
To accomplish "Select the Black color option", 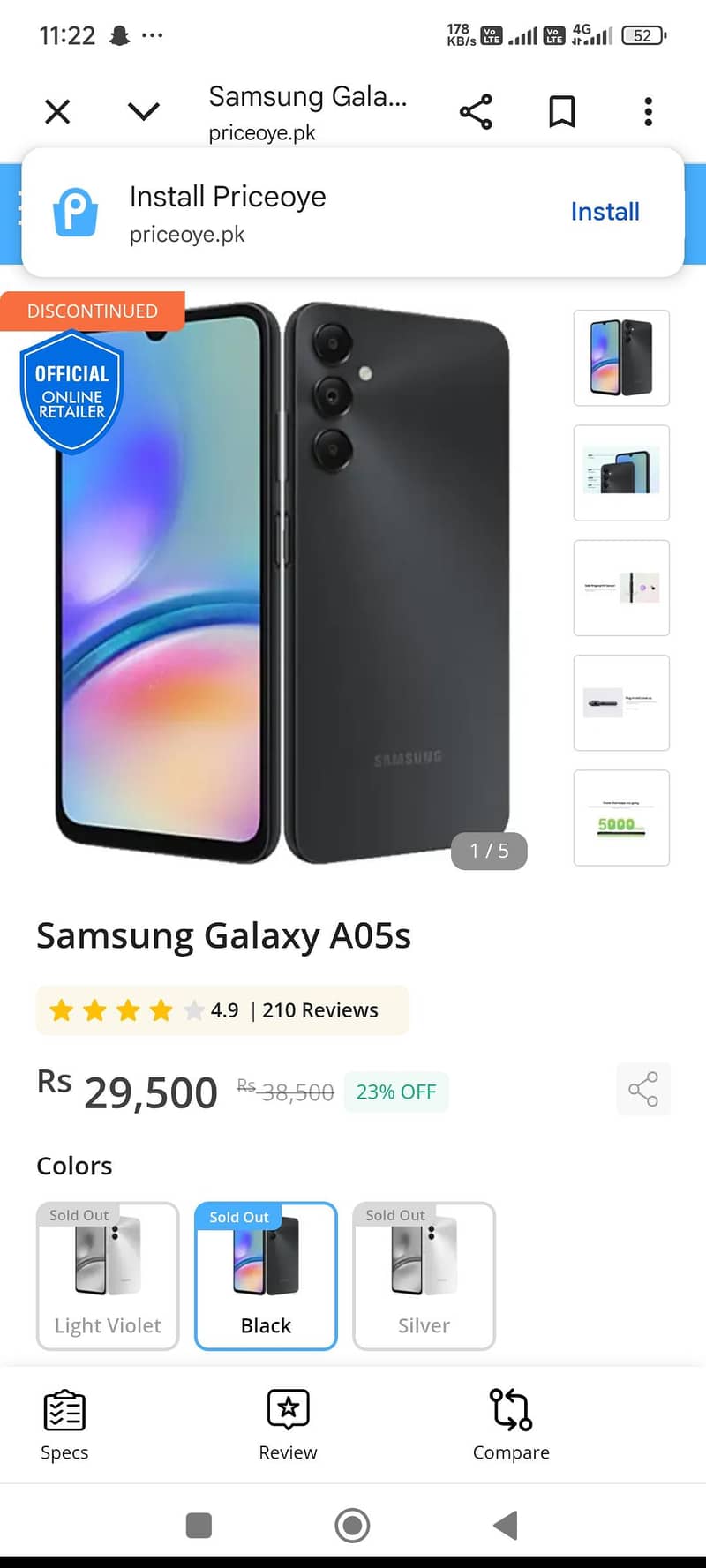I will [266, 1276].
